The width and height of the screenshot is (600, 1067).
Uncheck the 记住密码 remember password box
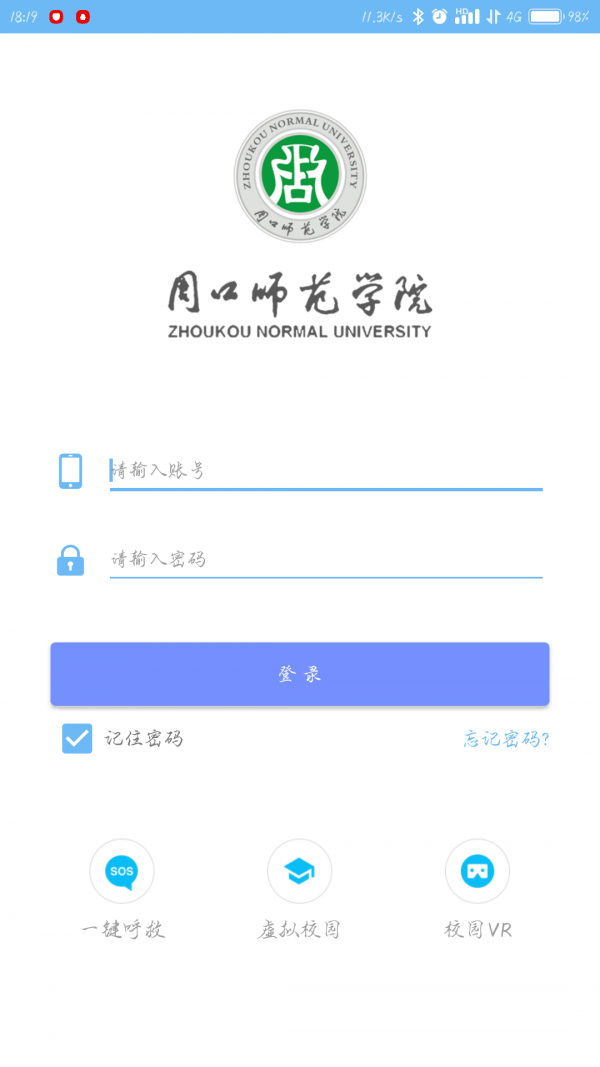click(x=77, y=739)
